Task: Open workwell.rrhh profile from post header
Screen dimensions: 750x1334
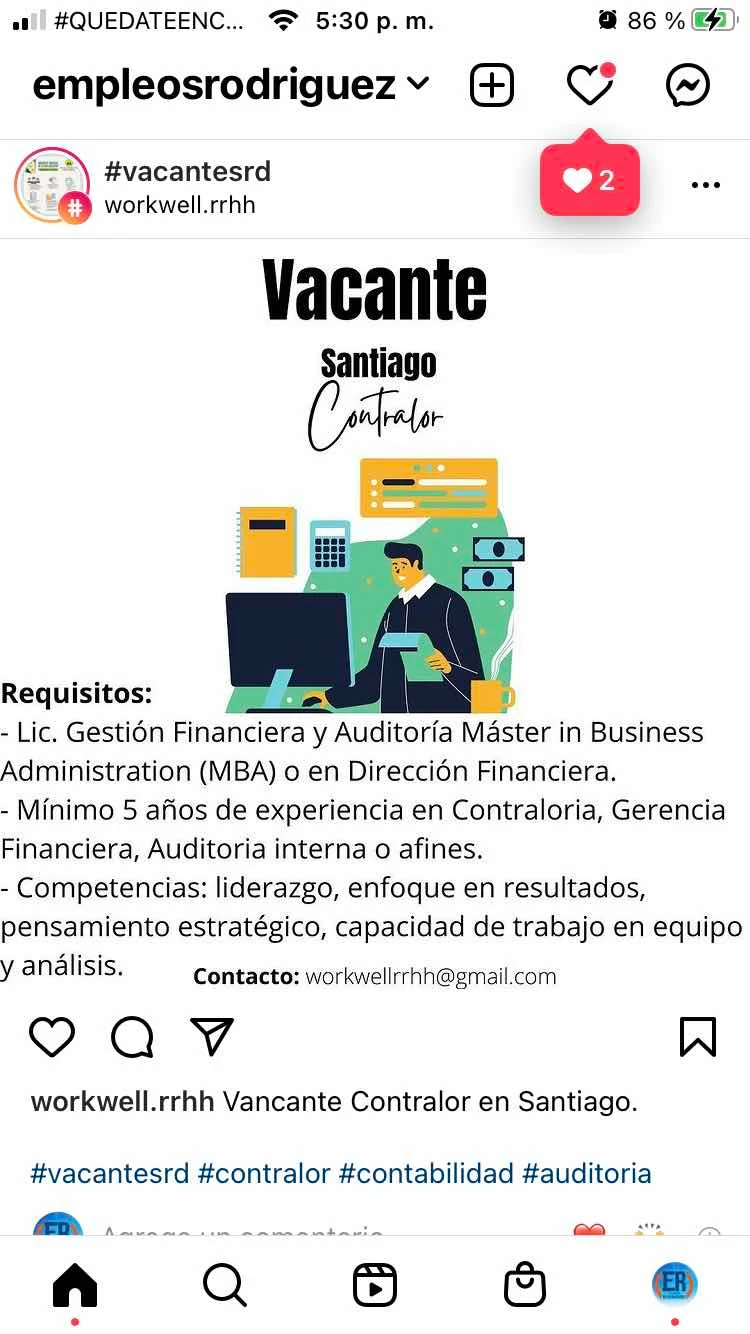Action: coord(180,205)
